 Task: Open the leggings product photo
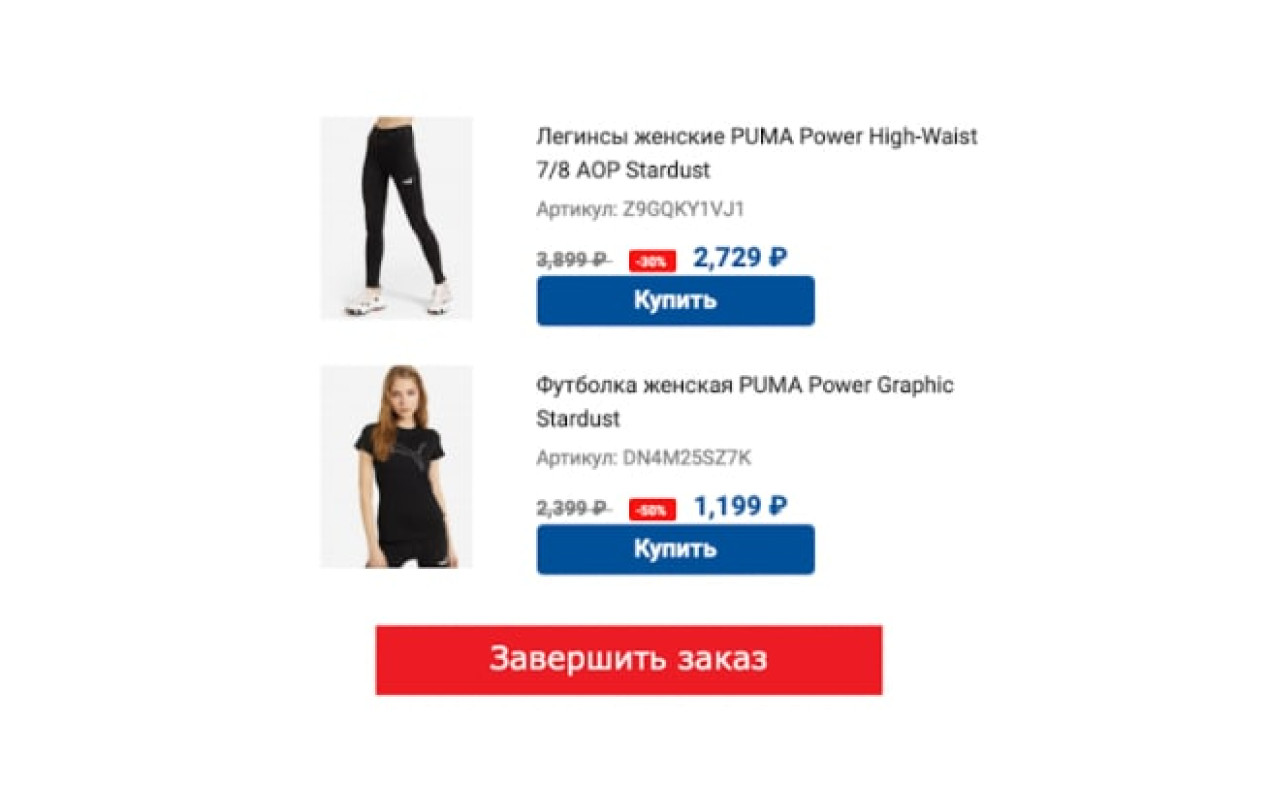(x=396, y=218)
